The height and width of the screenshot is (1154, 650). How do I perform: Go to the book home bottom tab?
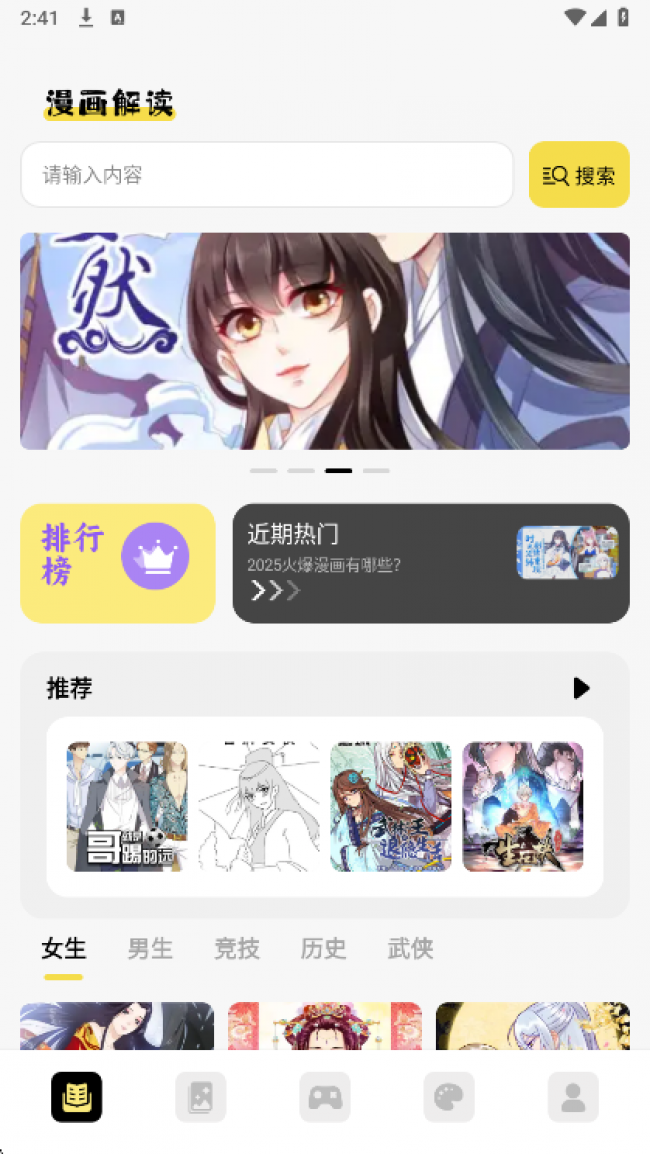click(x=77, y=1097)
